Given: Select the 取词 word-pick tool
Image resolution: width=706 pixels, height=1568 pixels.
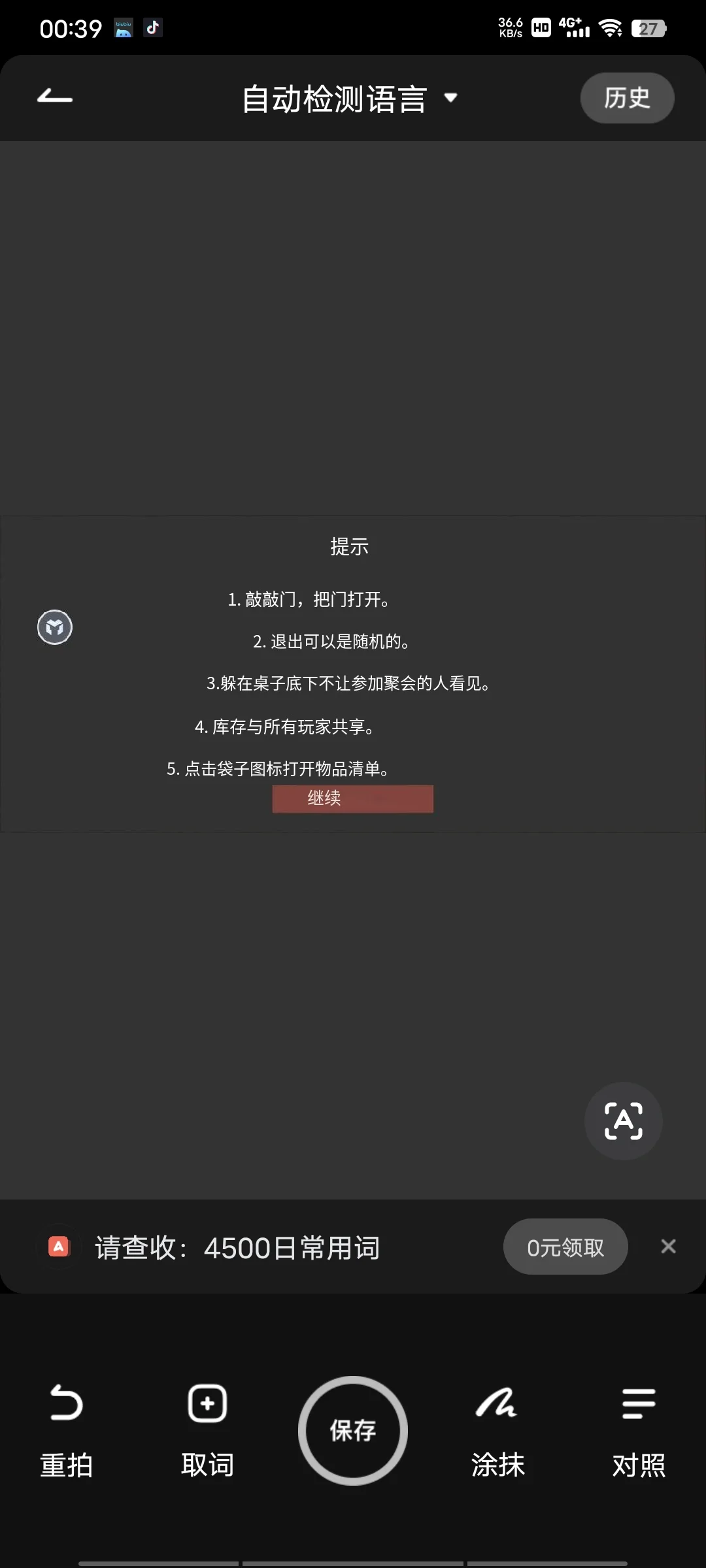Looking at the screenshot, I should coord(207,1431).
